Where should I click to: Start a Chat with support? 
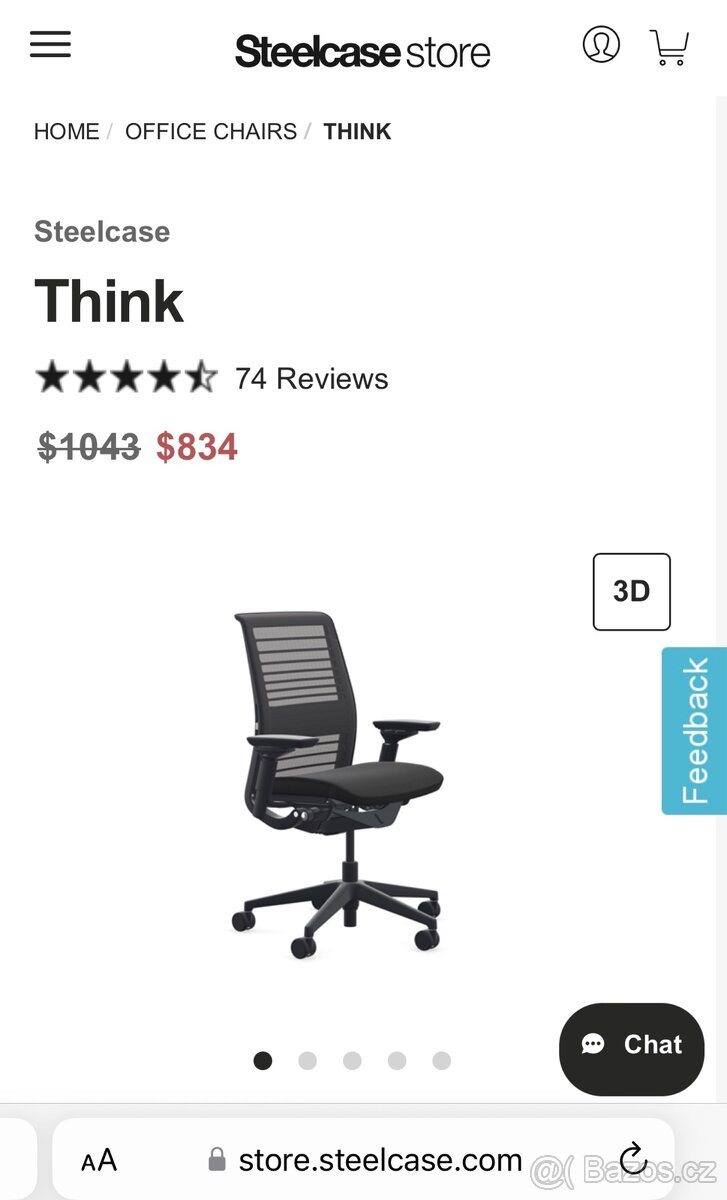631,1048
